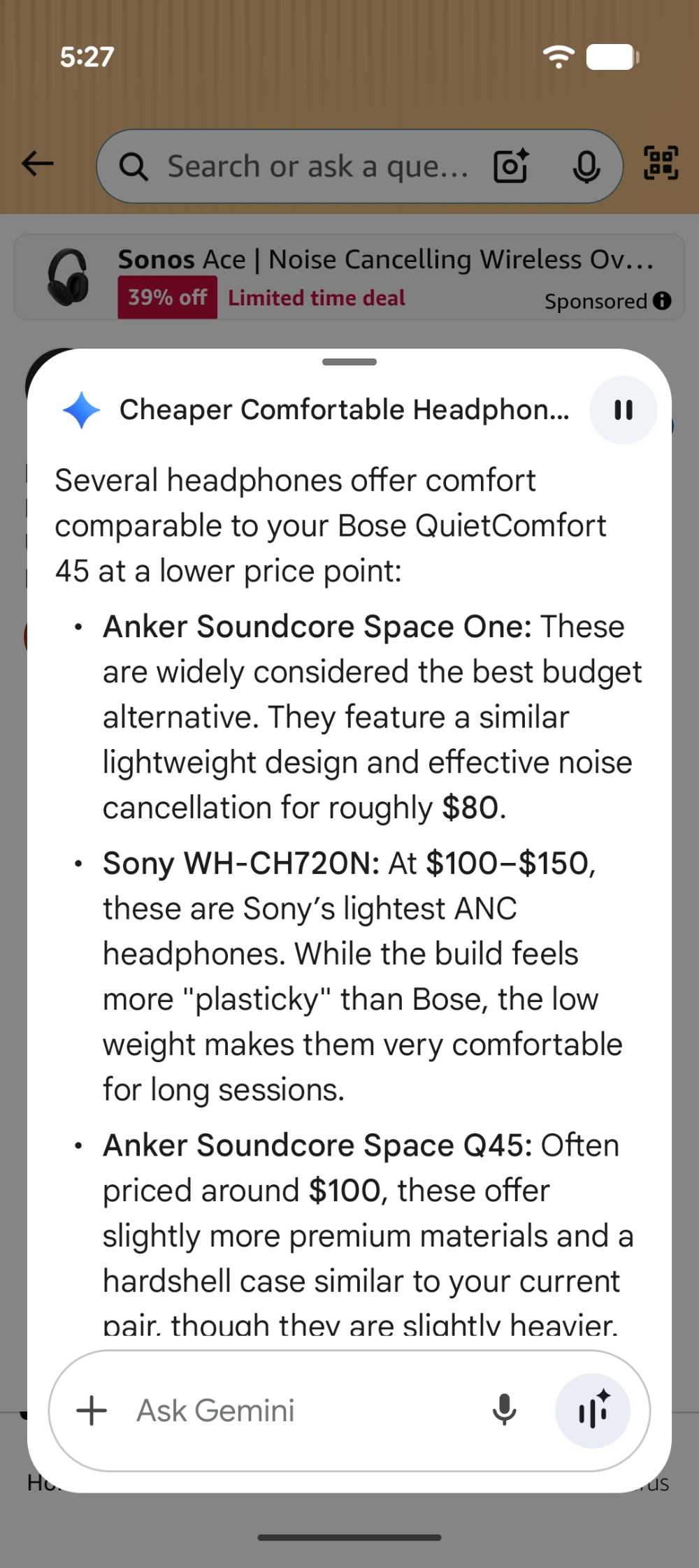Pause the Gemini response
This screenshot has height=1568, width=699.
pos(623,410)
